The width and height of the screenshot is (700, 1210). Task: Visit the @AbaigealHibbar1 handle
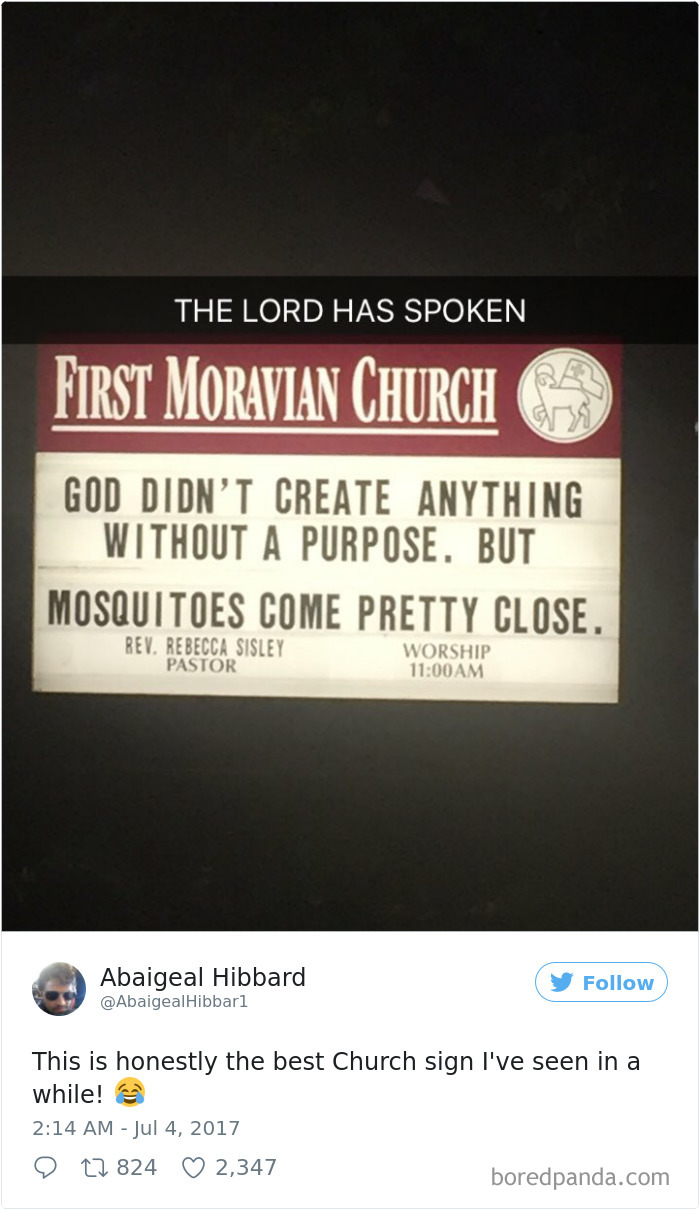[x=174, y=1001]
